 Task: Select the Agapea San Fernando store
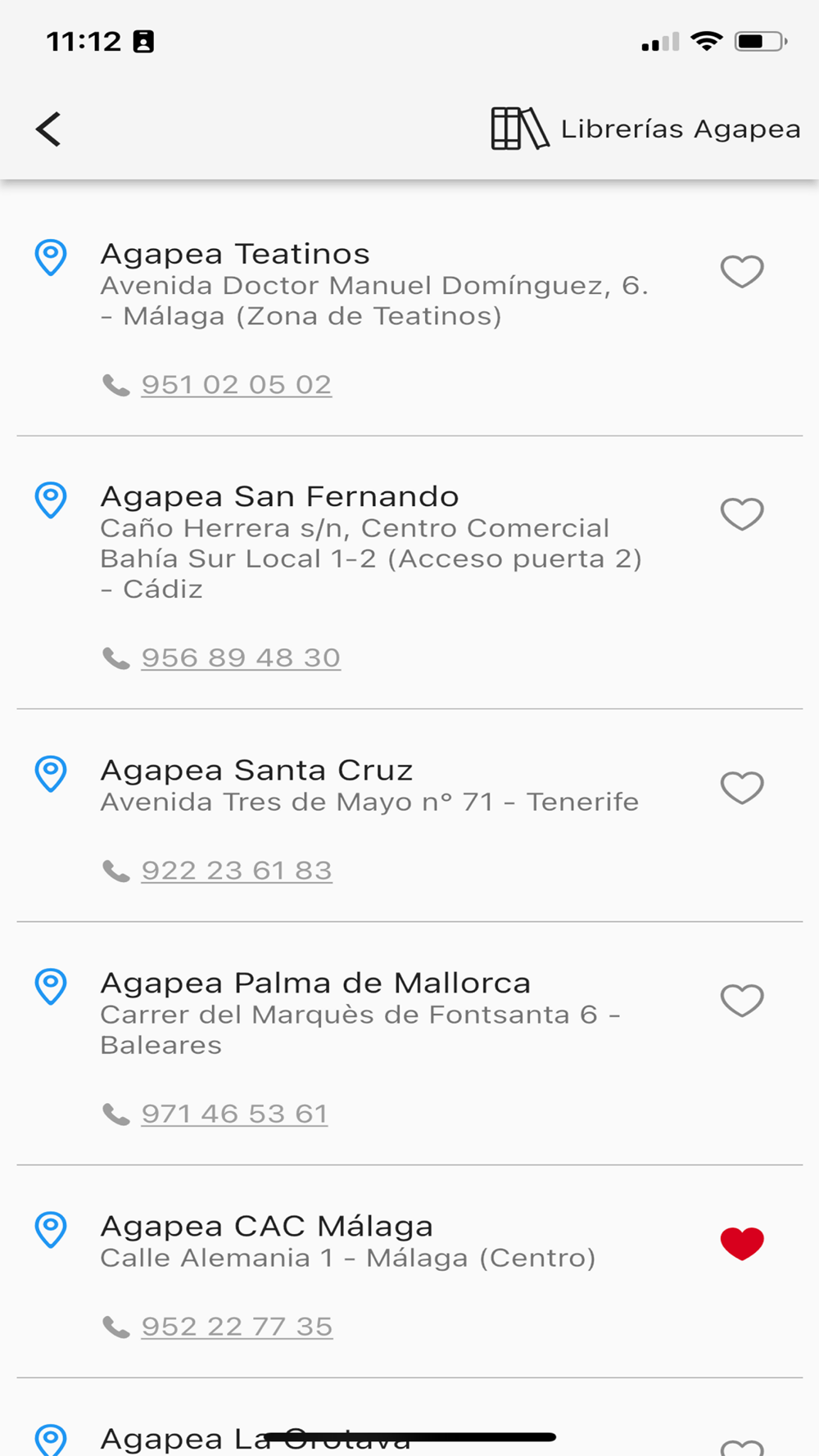point(279,497)
